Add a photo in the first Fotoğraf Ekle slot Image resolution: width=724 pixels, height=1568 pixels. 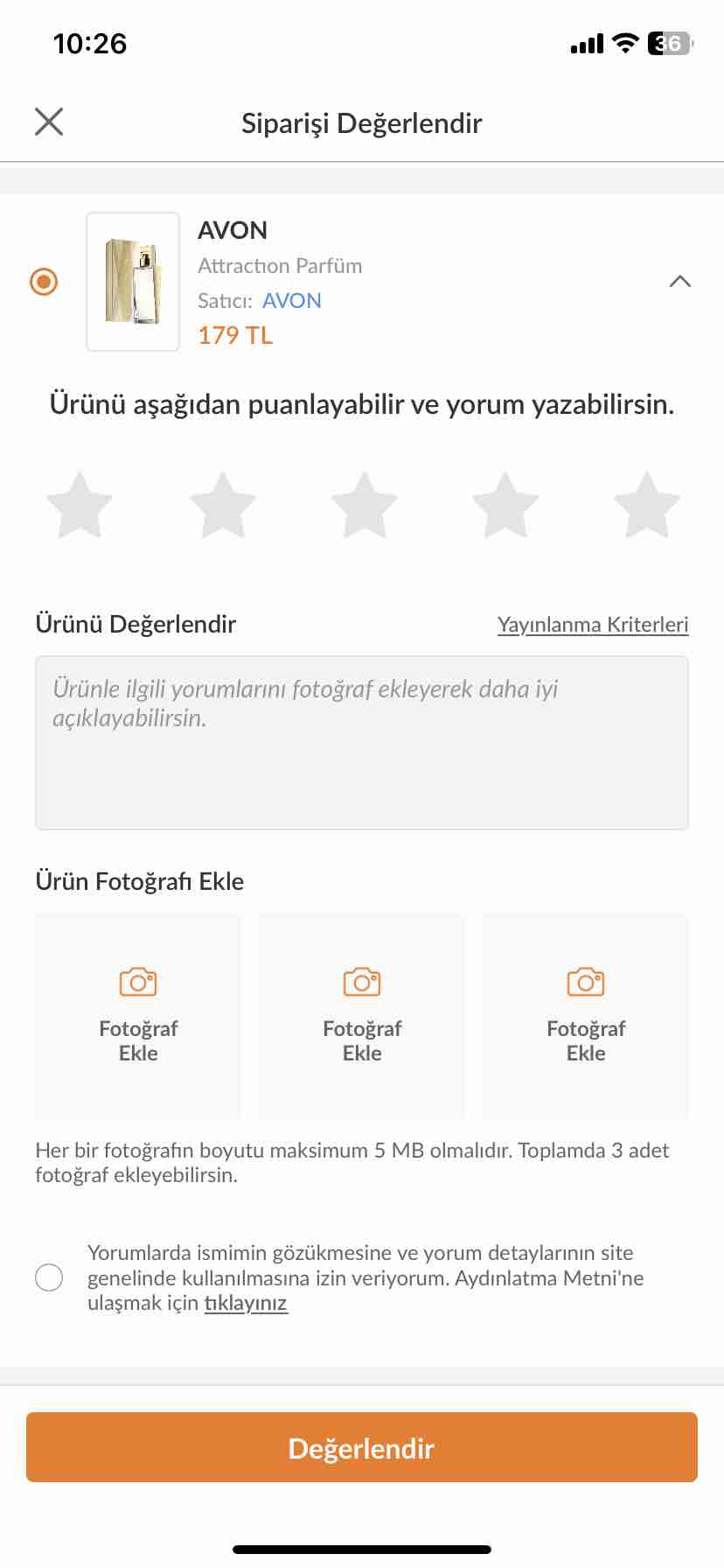(x=138, y=1017)
